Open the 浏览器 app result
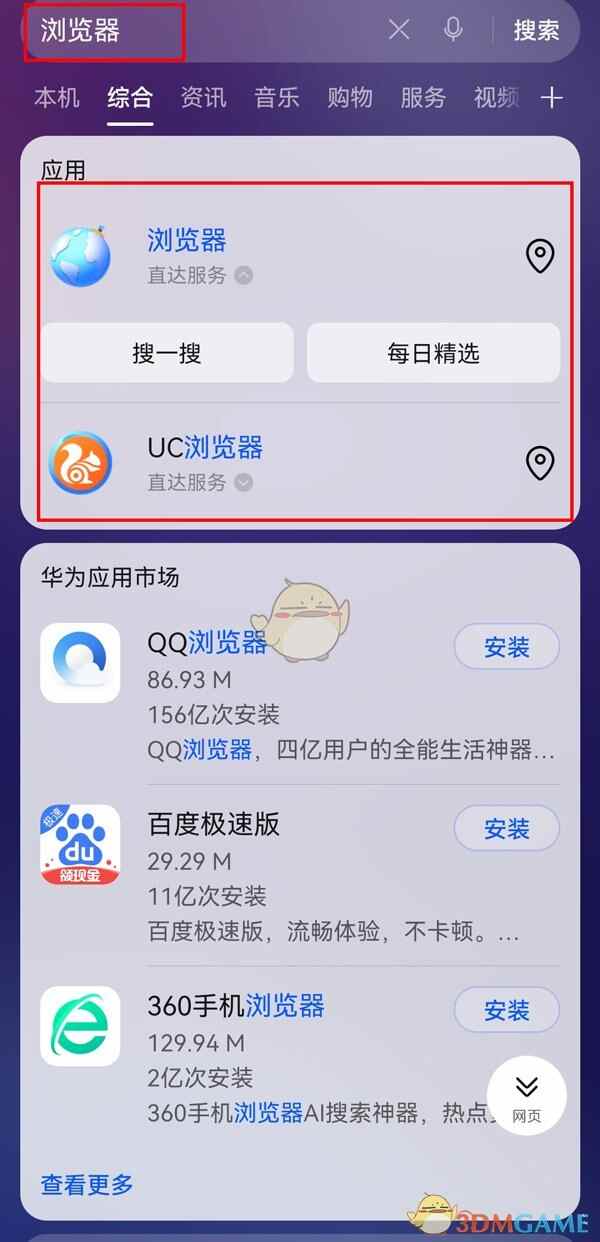The width and height of the screenshot is (600, 1242). click(x=187, y=241)
